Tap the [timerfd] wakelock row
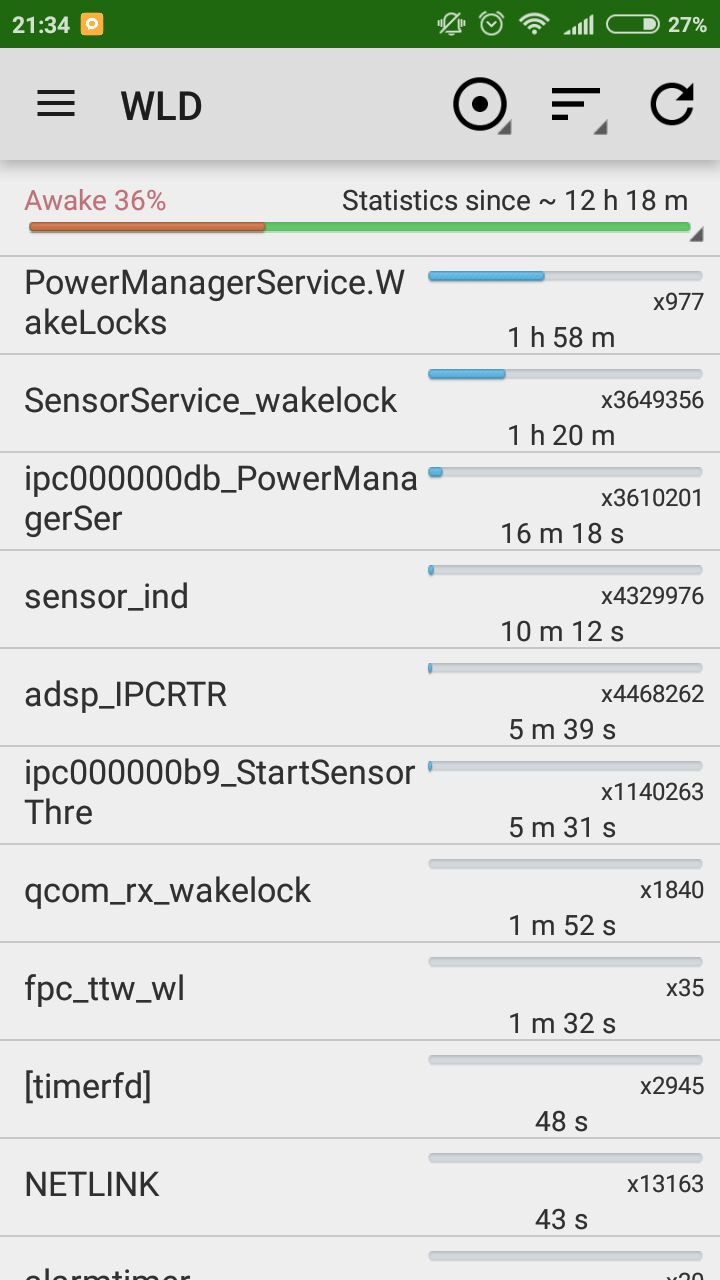Screen dimensions: 720x1280 (x=360, y=1089)
